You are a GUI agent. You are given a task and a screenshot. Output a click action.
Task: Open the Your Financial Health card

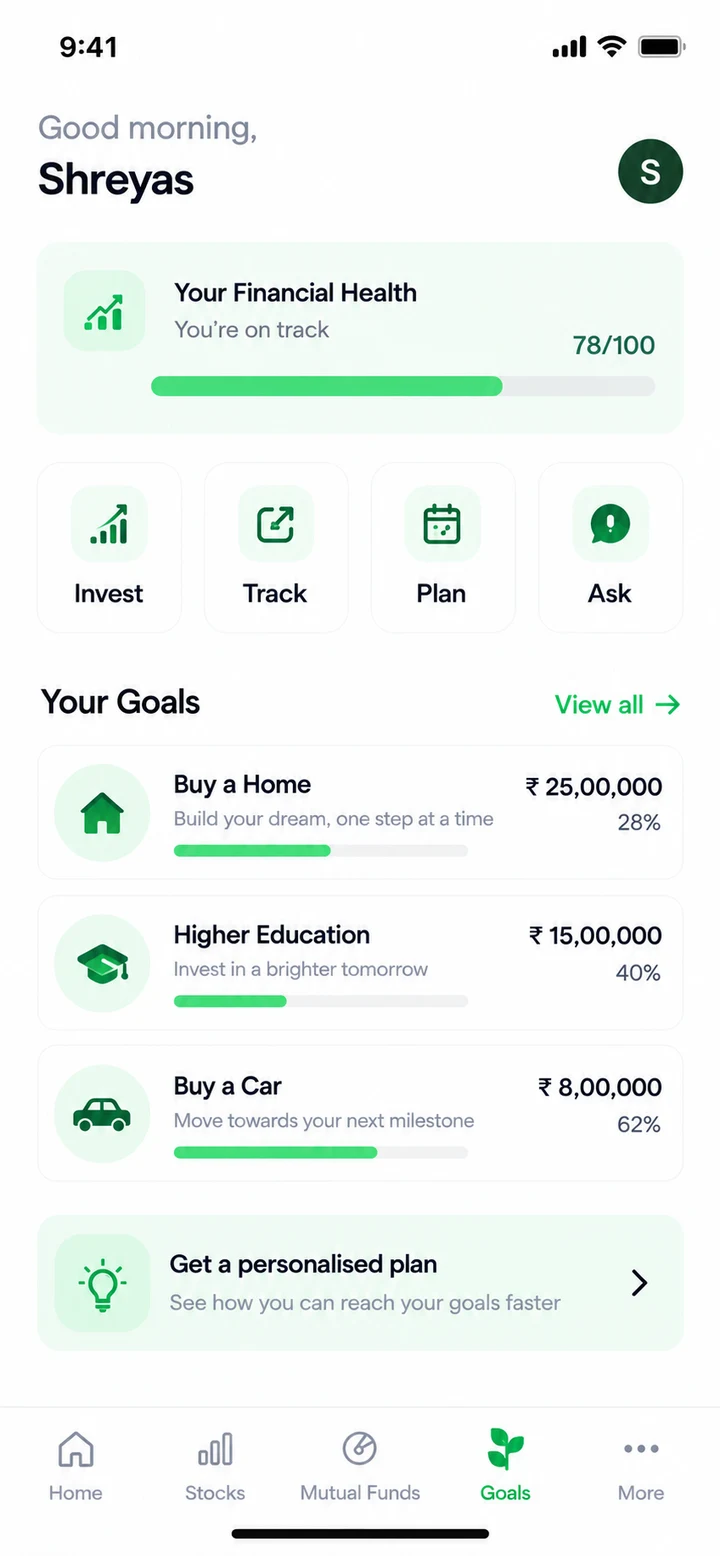coord(360,338)
